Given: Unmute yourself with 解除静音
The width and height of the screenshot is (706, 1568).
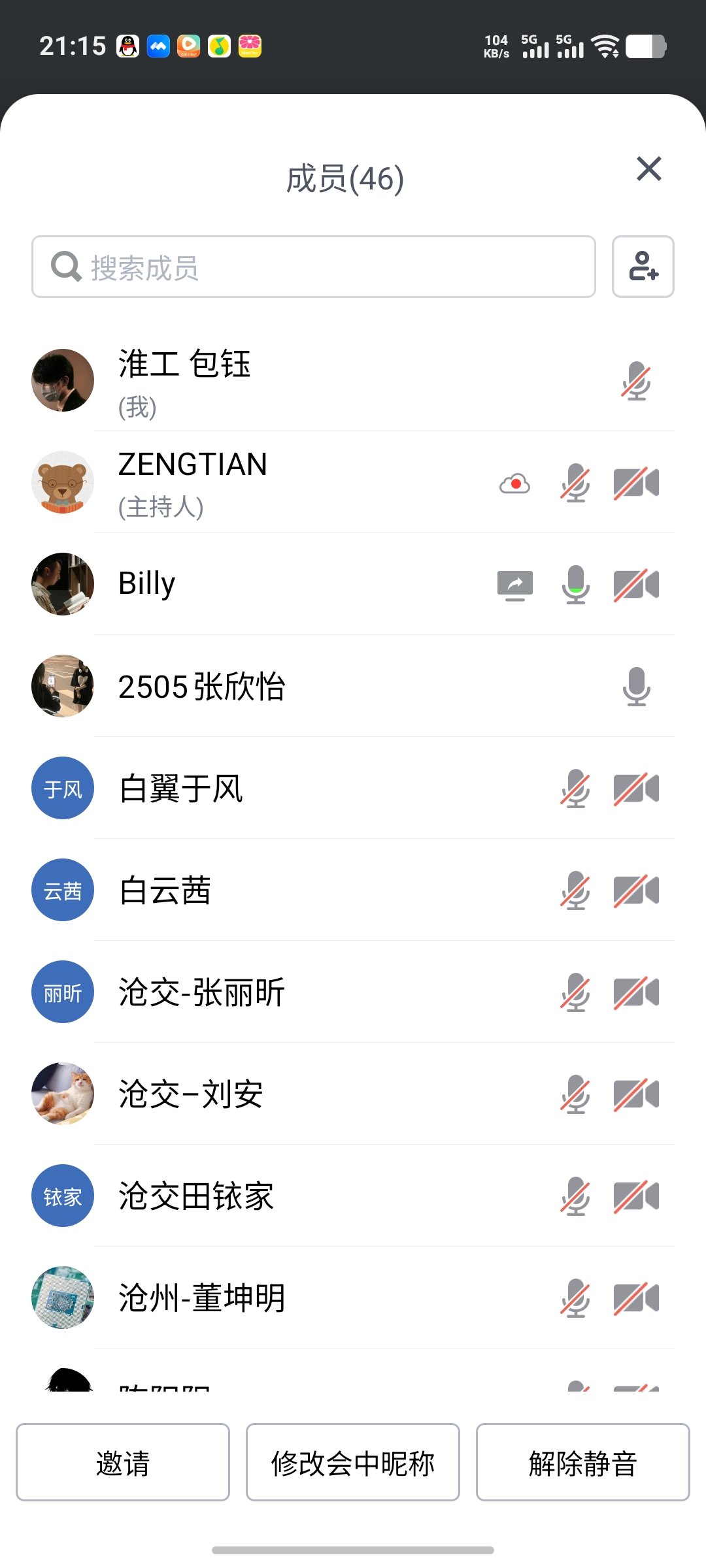Looking at the screenshot, I should coord(582,1462).
